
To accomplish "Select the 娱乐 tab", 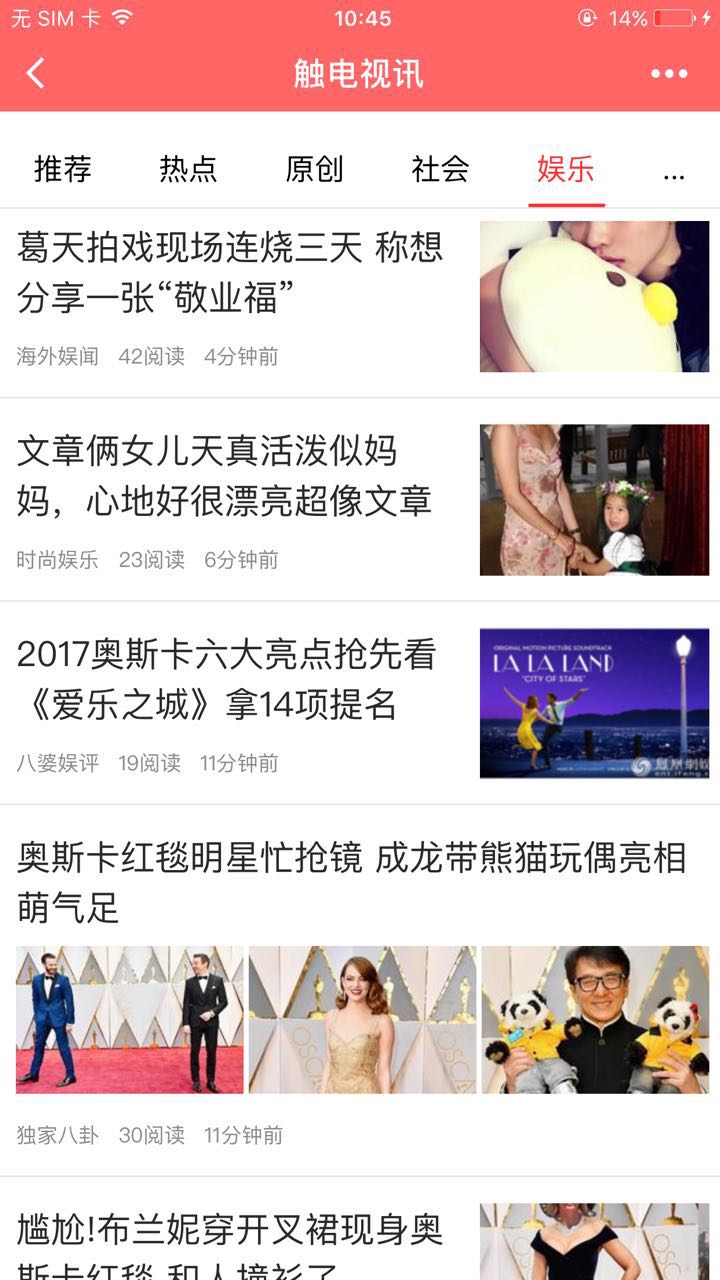I will coord(566,169).
